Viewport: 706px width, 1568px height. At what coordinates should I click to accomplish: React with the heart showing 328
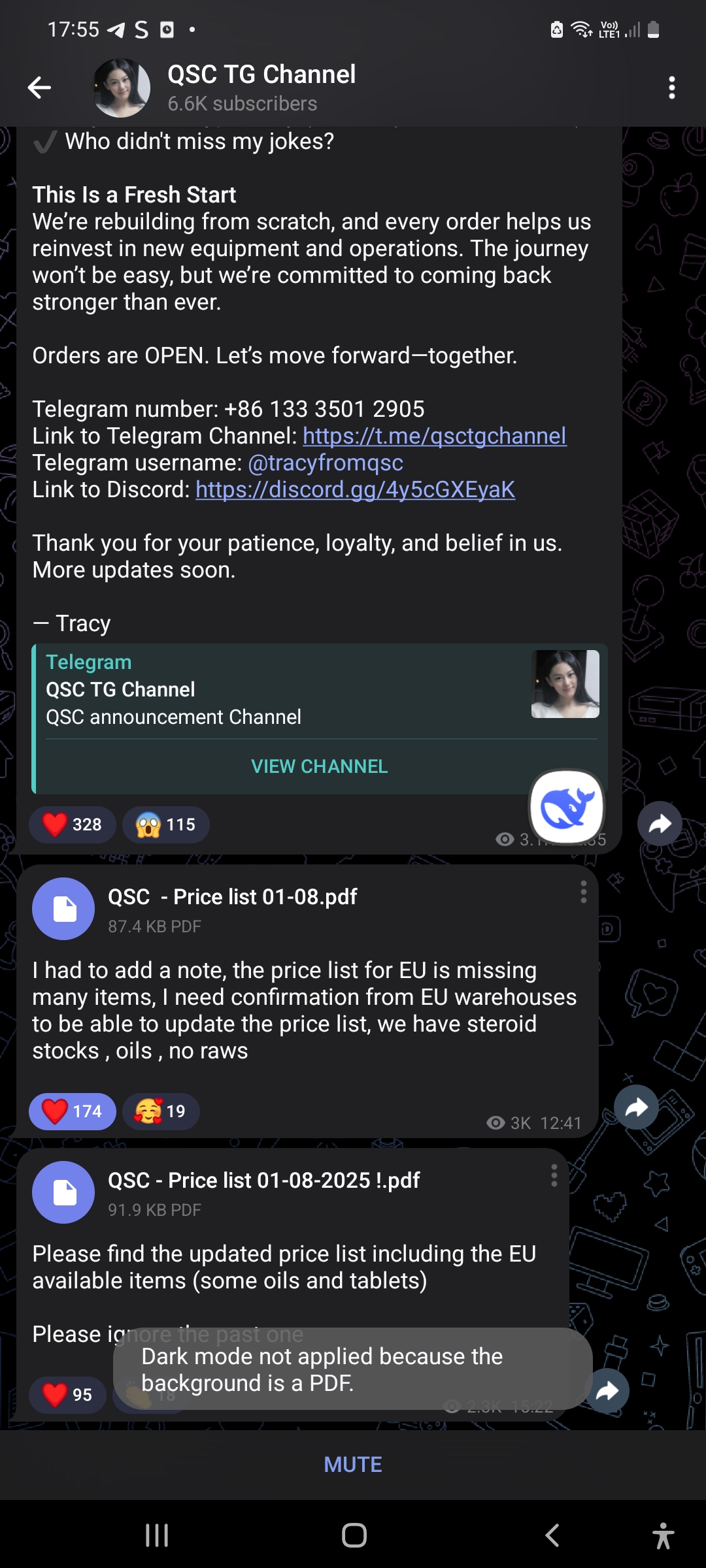tap(72, 825)
